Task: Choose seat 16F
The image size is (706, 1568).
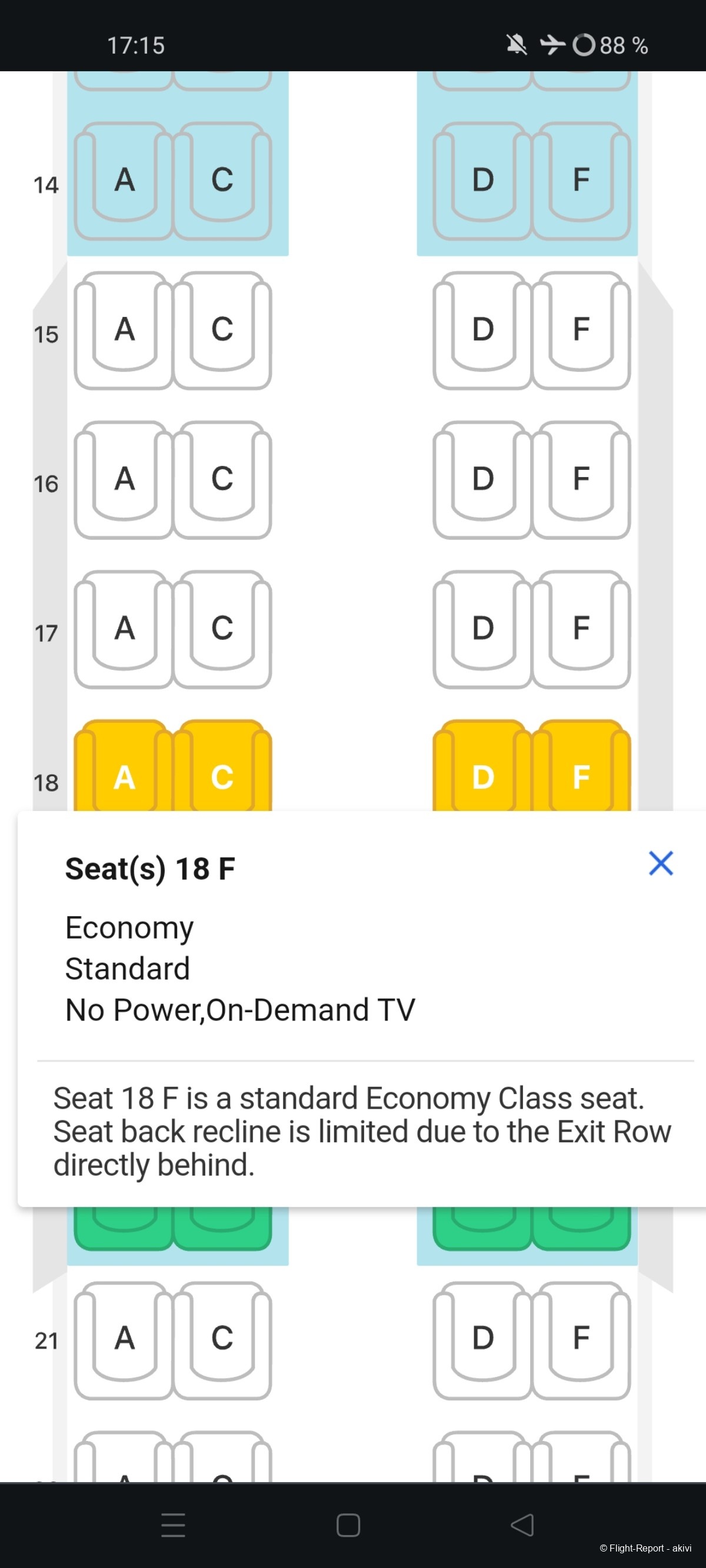Action: tap(581, 478)
